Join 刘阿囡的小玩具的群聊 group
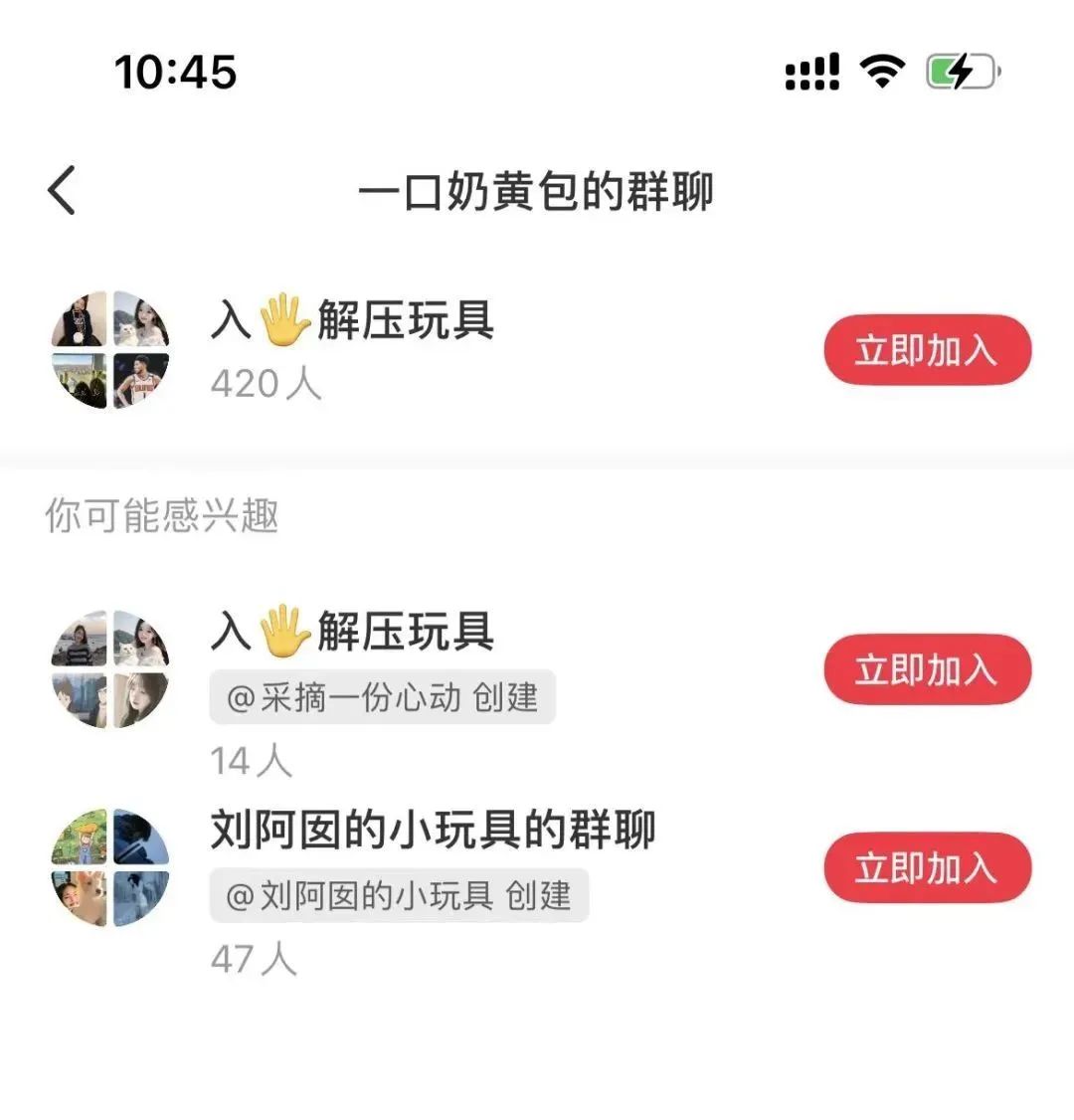 click(927, 868)
